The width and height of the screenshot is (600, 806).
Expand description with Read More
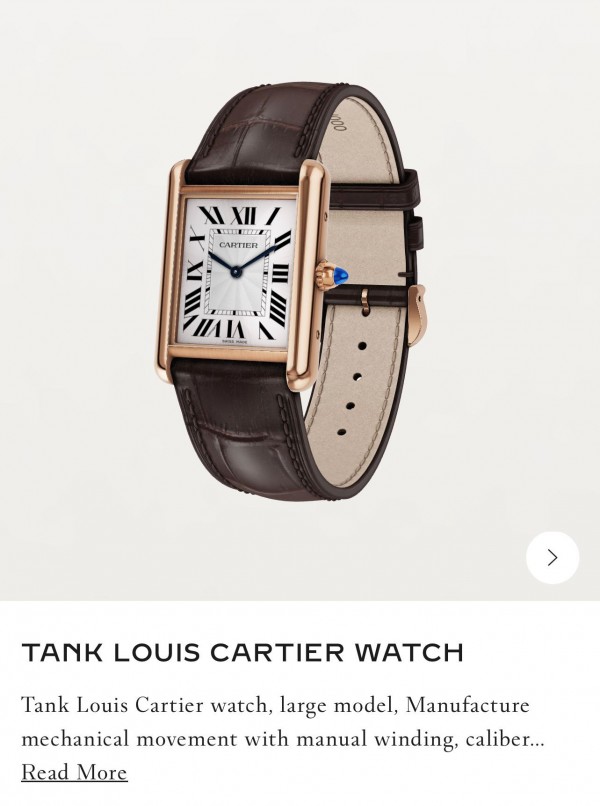tap(74, 772)
